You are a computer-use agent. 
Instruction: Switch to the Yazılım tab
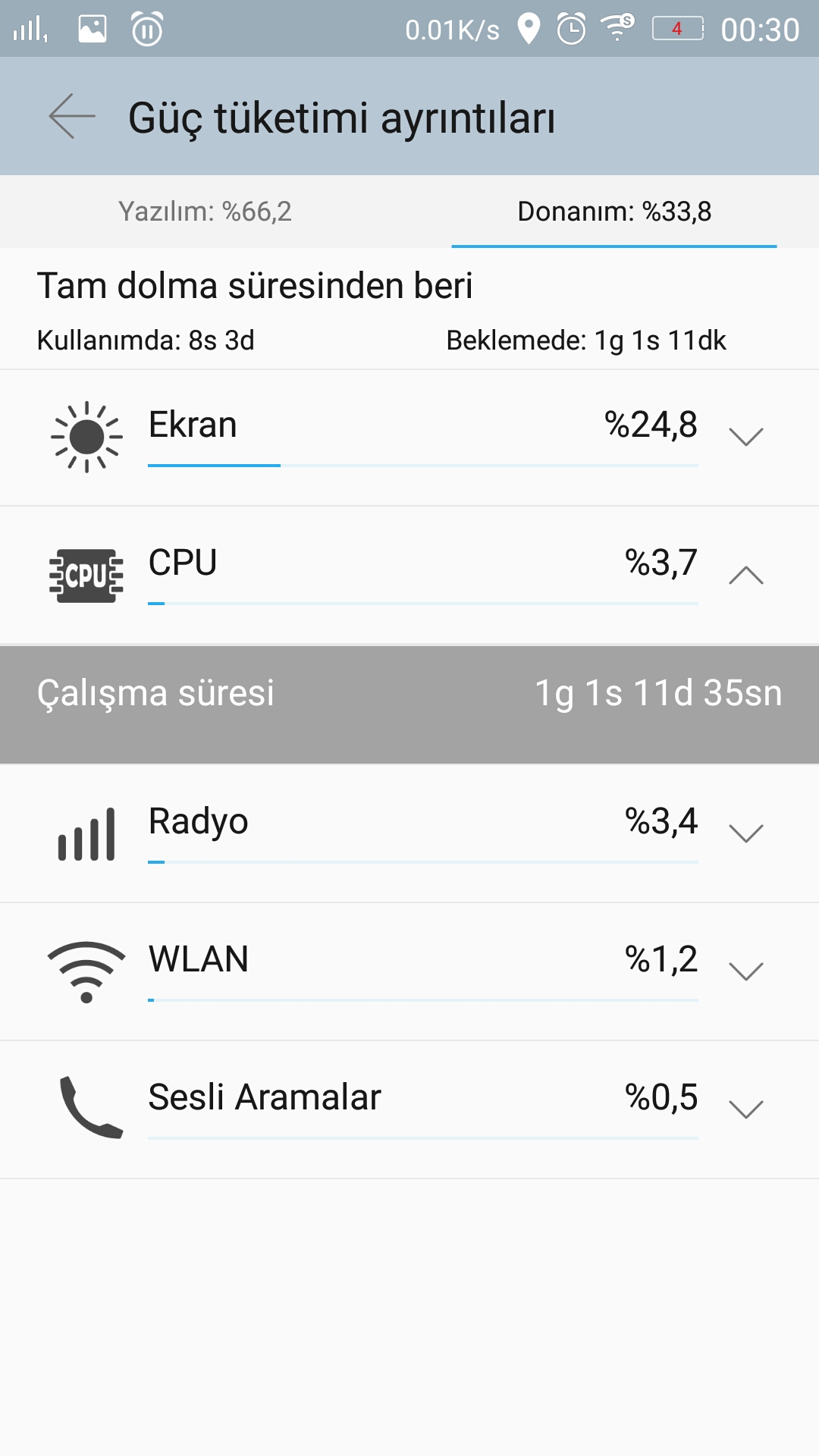point(205,212)
